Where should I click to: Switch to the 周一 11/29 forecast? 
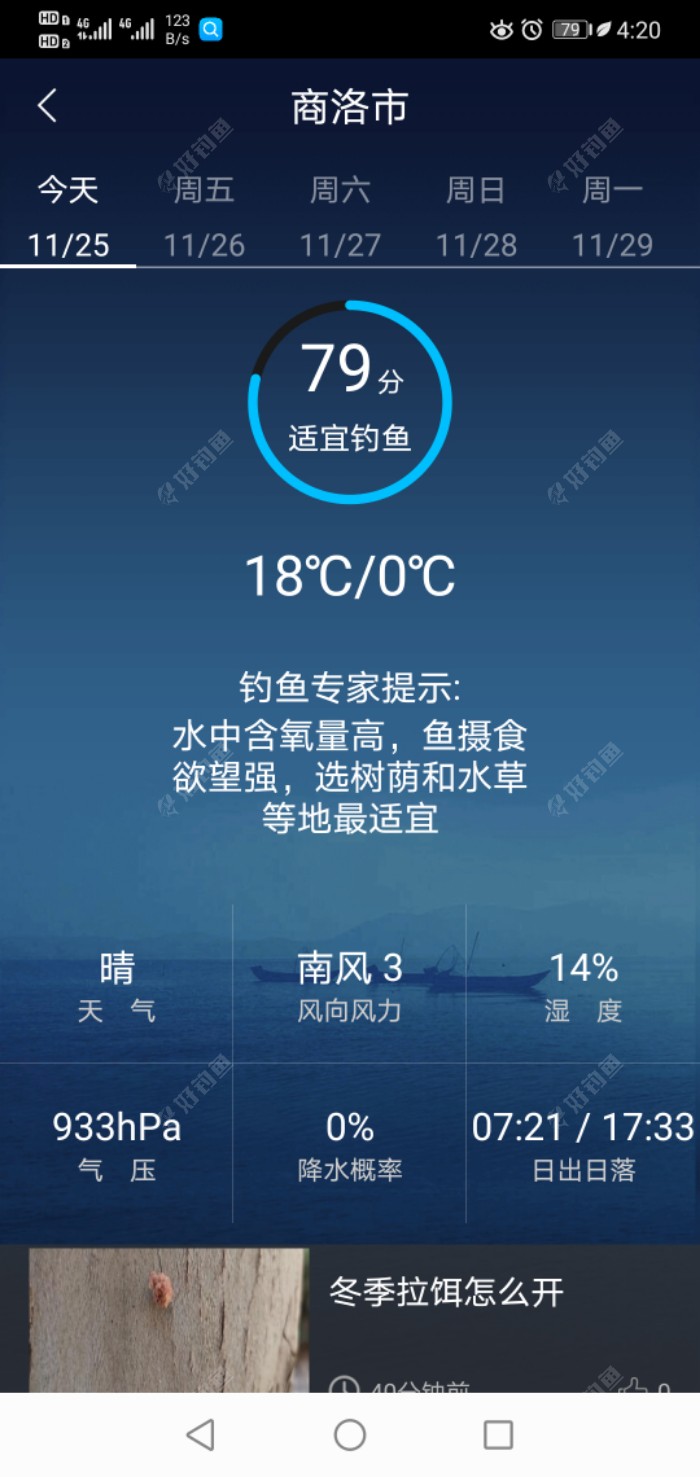click(x=612, y=217)
